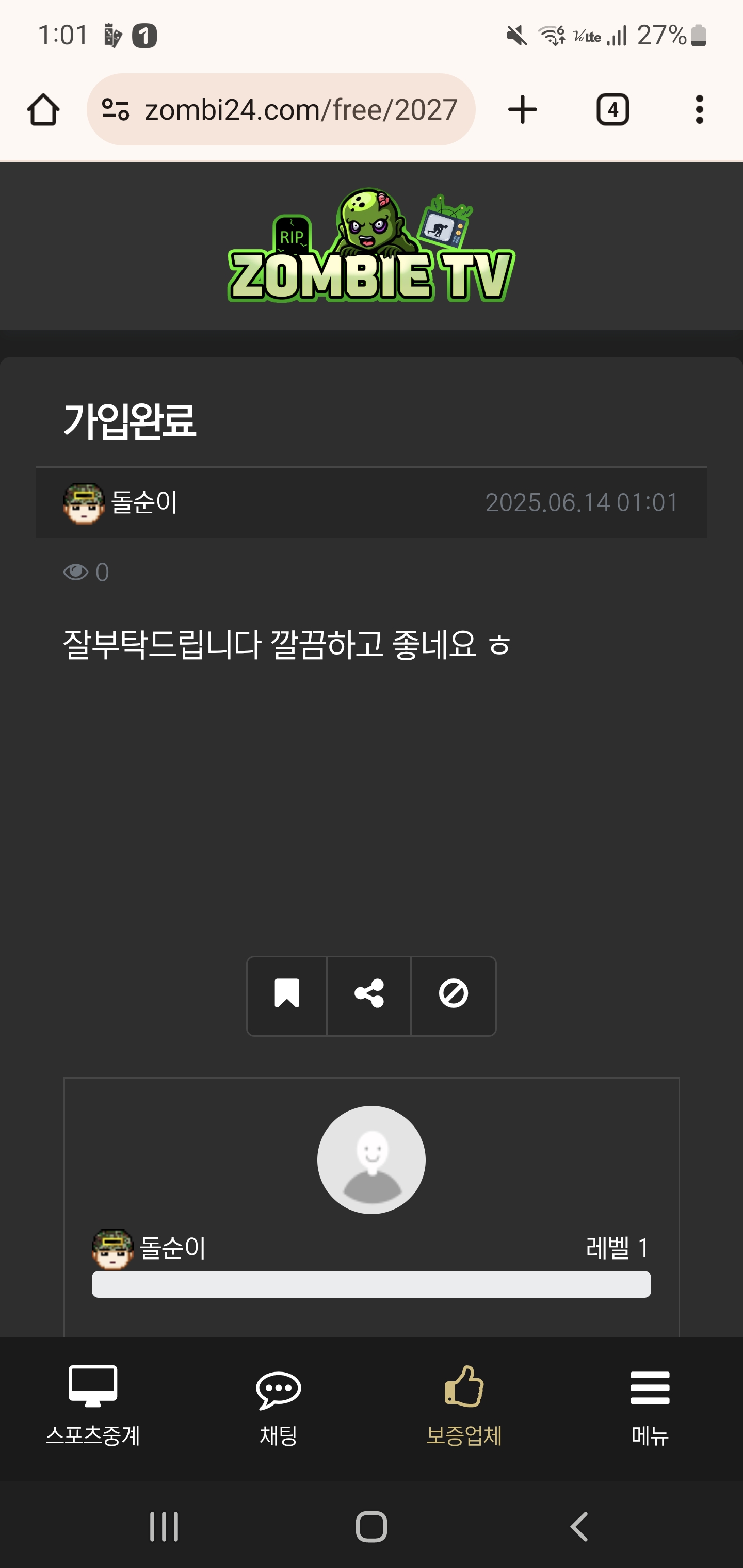
Task: Go to the browser home page
Action: coord(43,110)
